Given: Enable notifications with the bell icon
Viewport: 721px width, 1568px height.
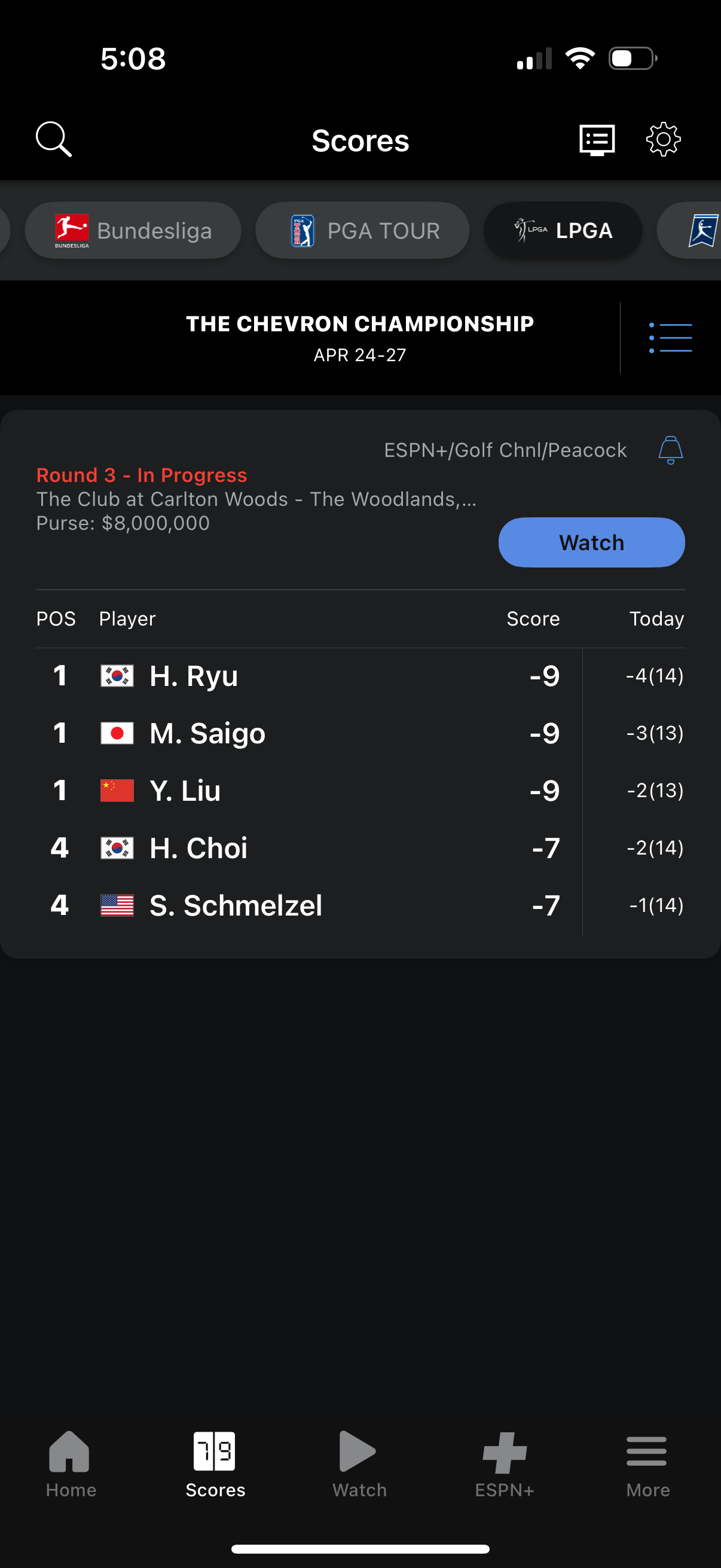Looking at the screenshot, I should pos(671,450).
